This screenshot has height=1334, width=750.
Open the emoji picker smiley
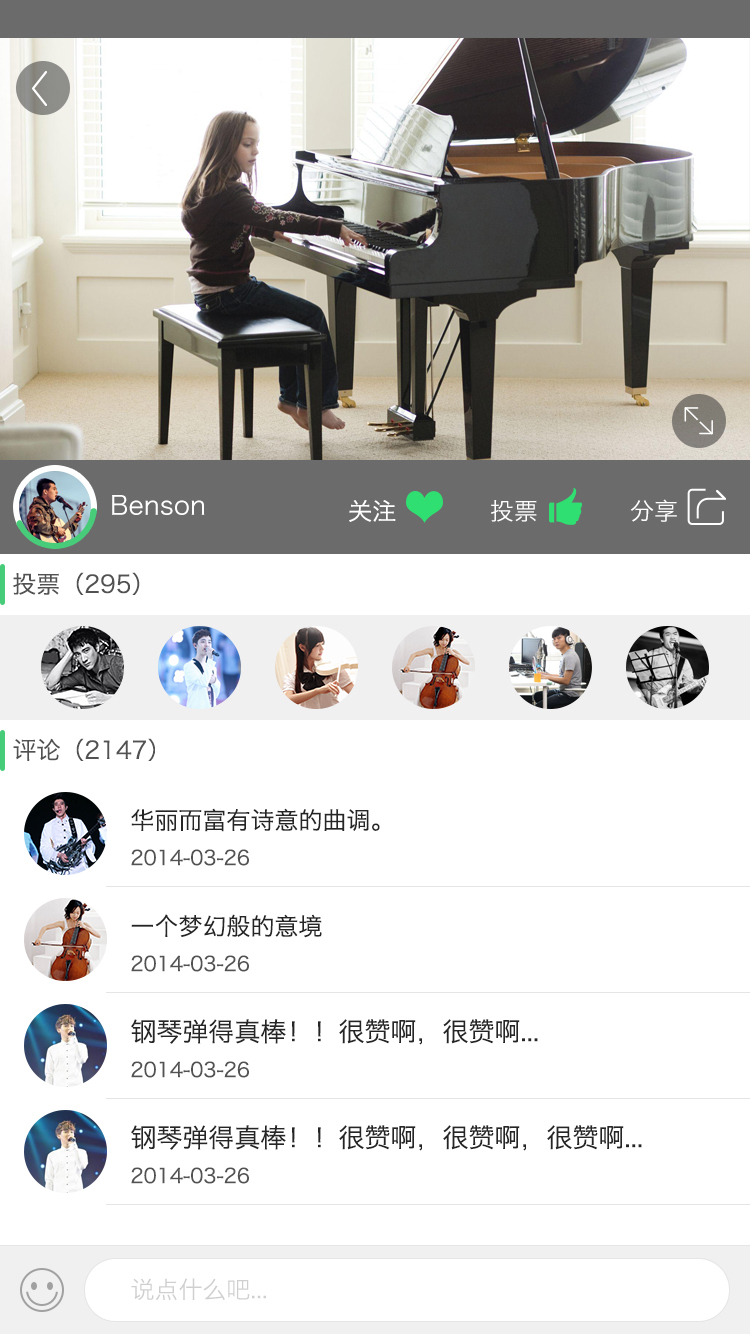click(42, 1290)
